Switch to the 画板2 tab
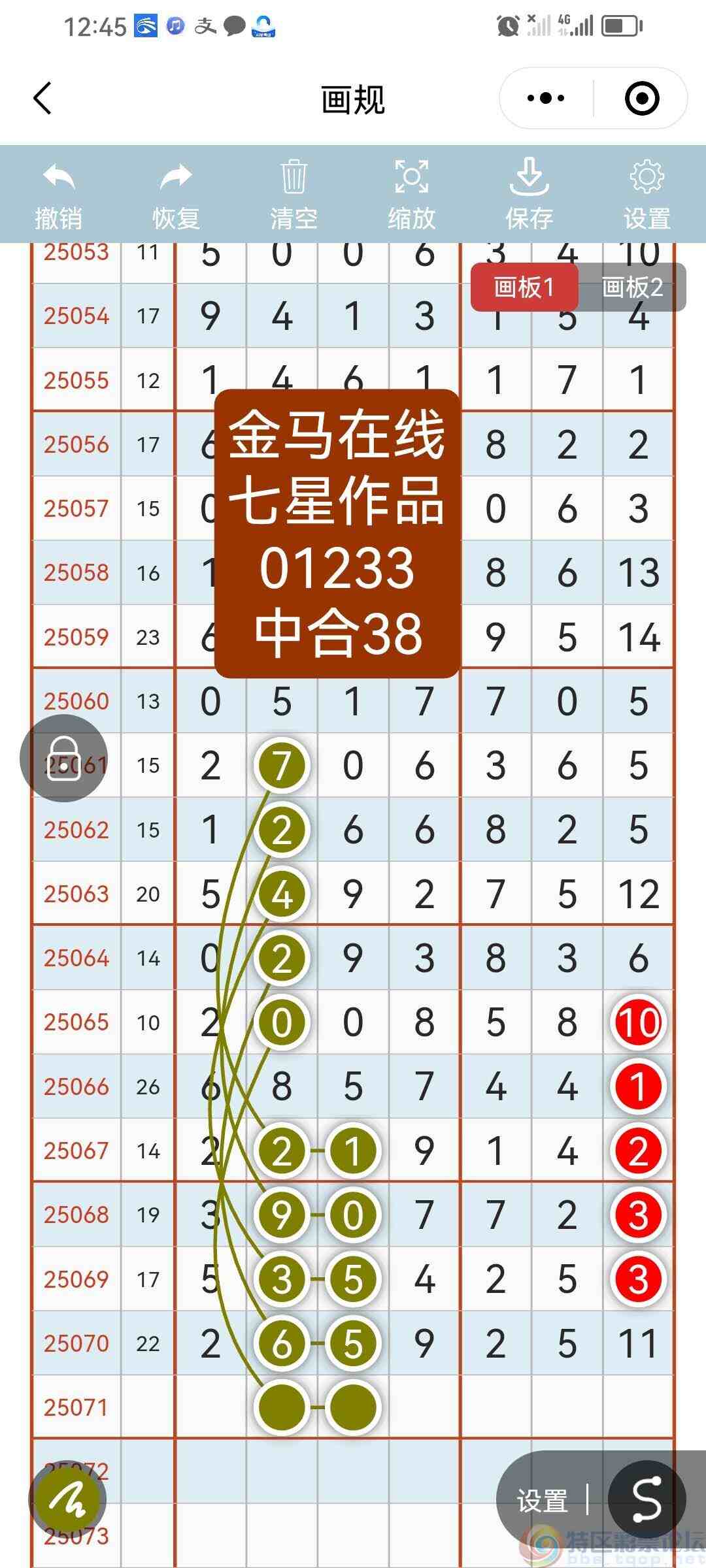 tap(631, 287)
